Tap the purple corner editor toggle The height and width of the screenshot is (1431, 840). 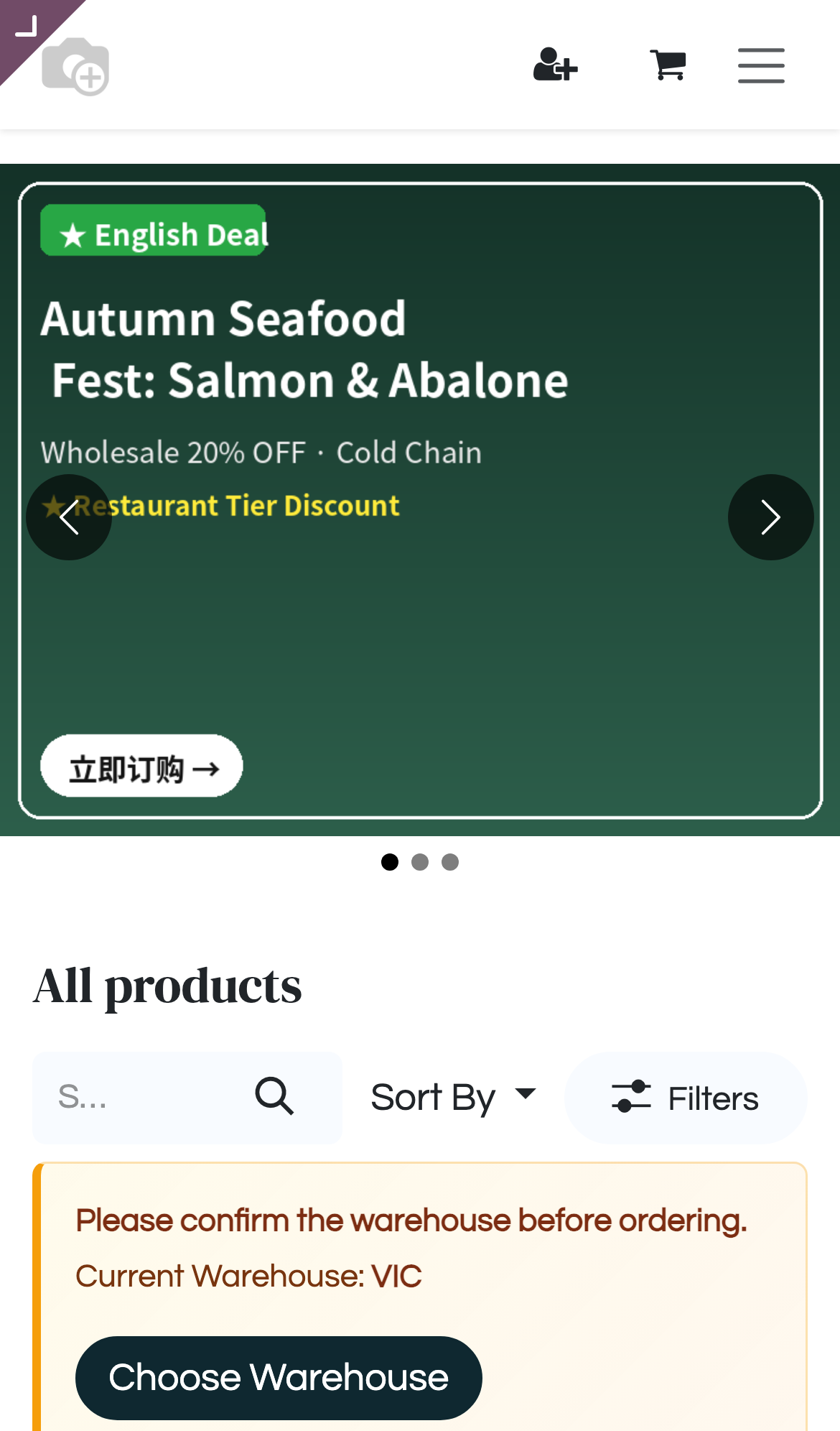(x=27, y=27)
